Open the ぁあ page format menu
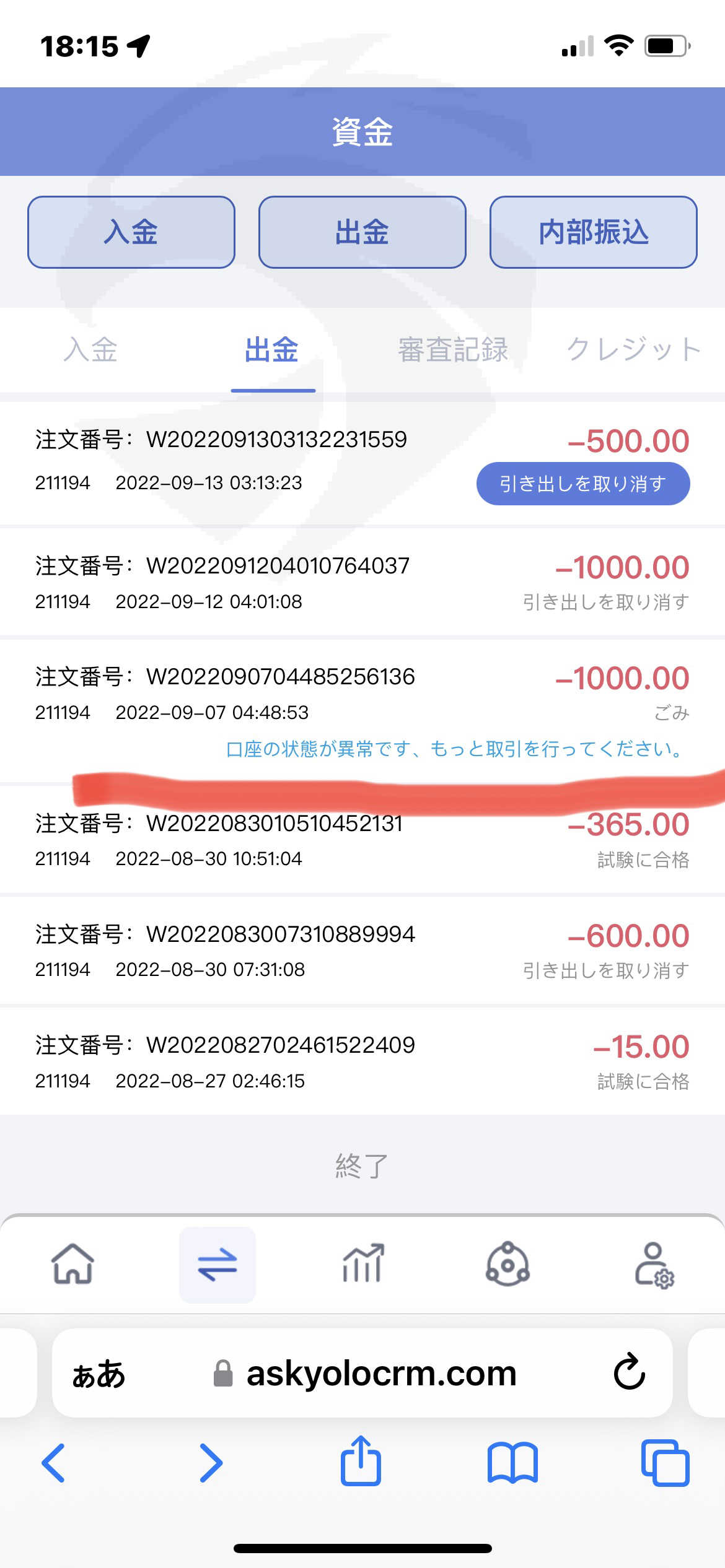Viewport: 725px width, 1568px height. click(99, 1374)
